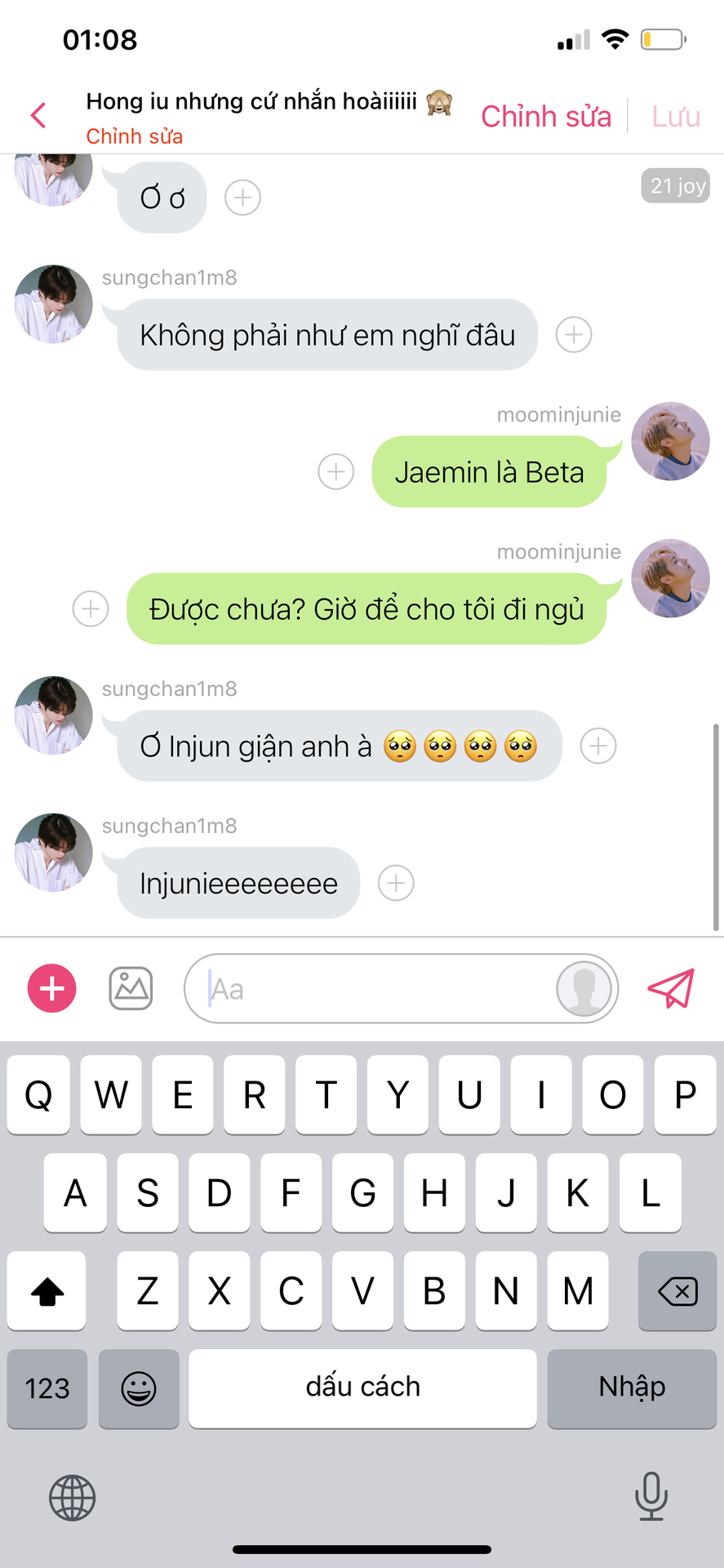
Task: Tap the 21 joy label
Action: (676, 186)
